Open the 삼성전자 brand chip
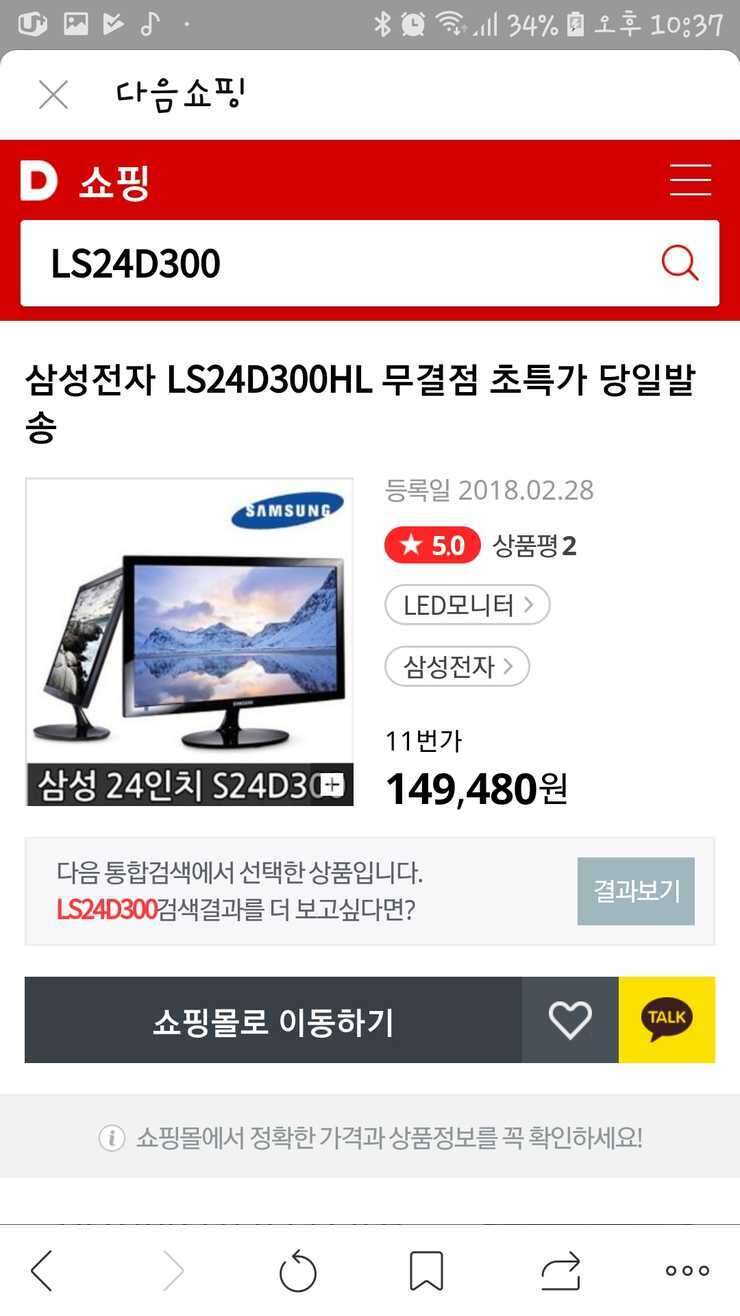Screen dimensions: 740x1316 [457, 667]
